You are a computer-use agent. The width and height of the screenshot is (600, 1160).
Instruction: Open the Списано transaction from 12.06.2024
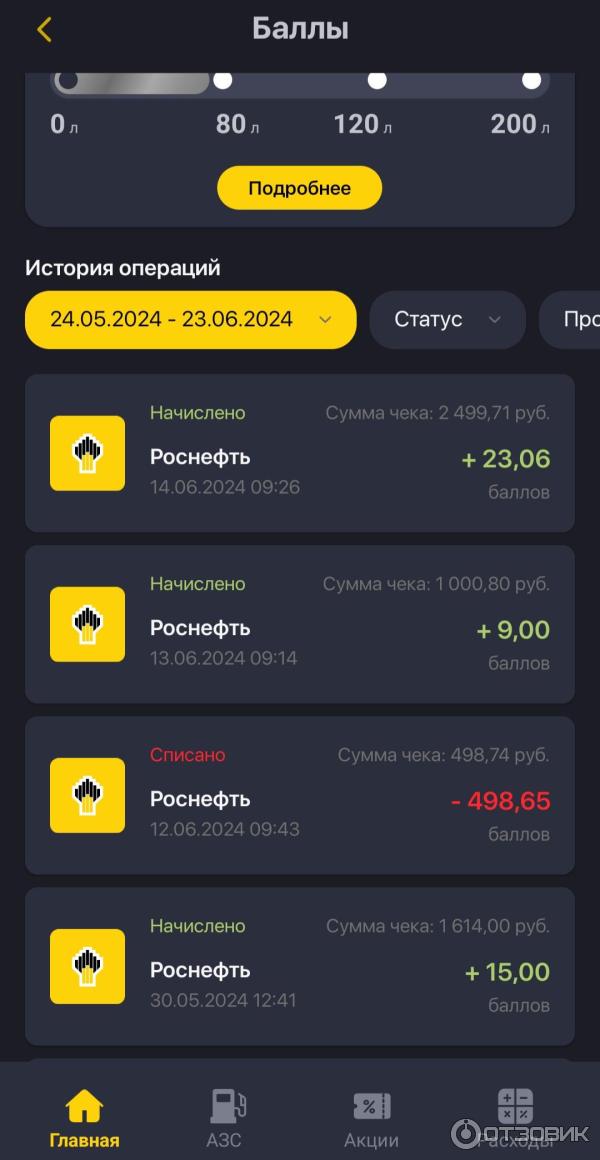[x=299, y=795]
